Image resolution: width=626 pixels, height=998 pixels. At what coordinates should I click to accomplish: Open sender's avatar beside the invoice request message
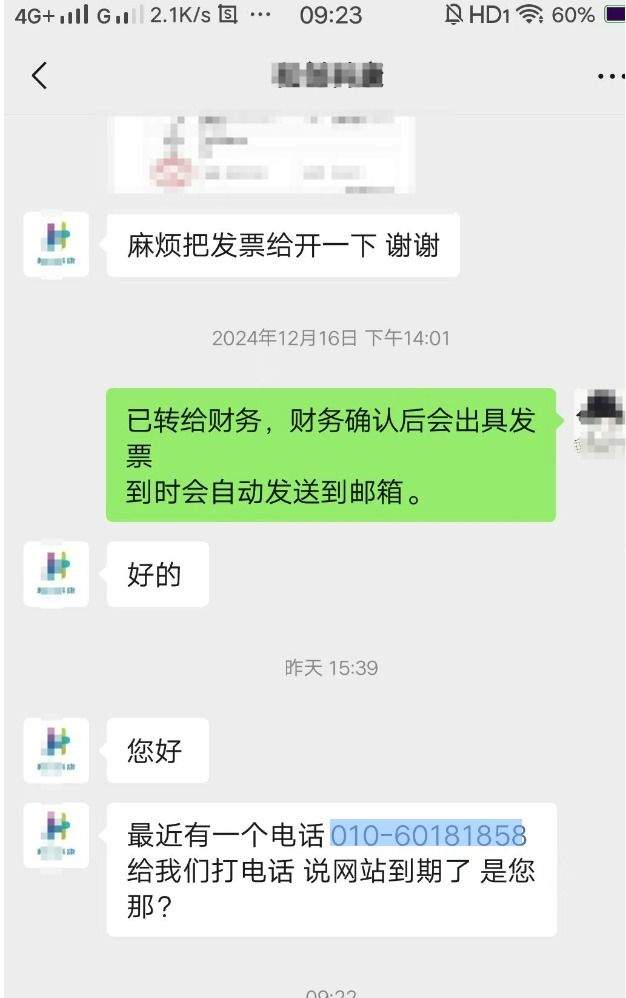pyautogui.click(x=56, y=244)
